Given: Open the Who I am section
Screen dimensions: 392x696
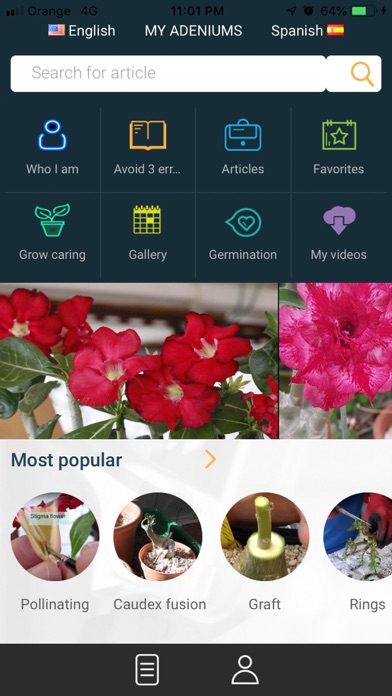Looking at the screenshot, I should (x=52, y=148).
